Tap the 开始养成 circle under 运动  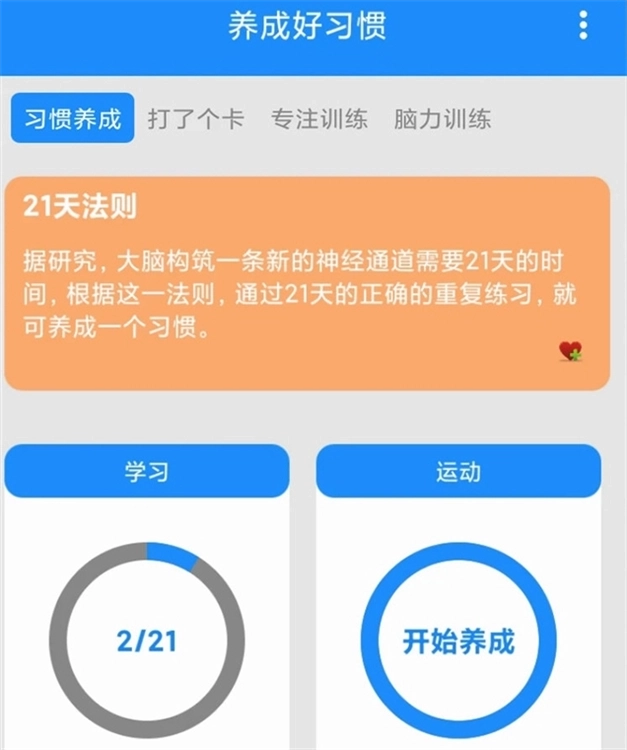point(458,640)
